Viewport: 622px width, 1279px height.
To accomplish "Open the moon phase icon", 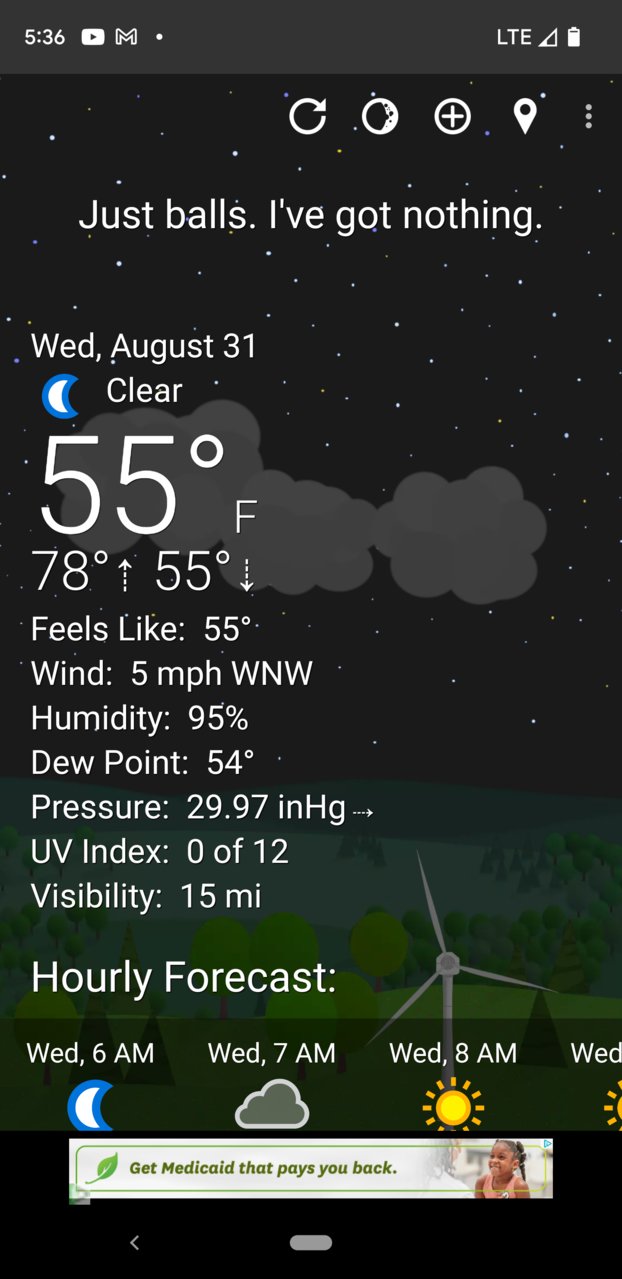I will 380,117.
